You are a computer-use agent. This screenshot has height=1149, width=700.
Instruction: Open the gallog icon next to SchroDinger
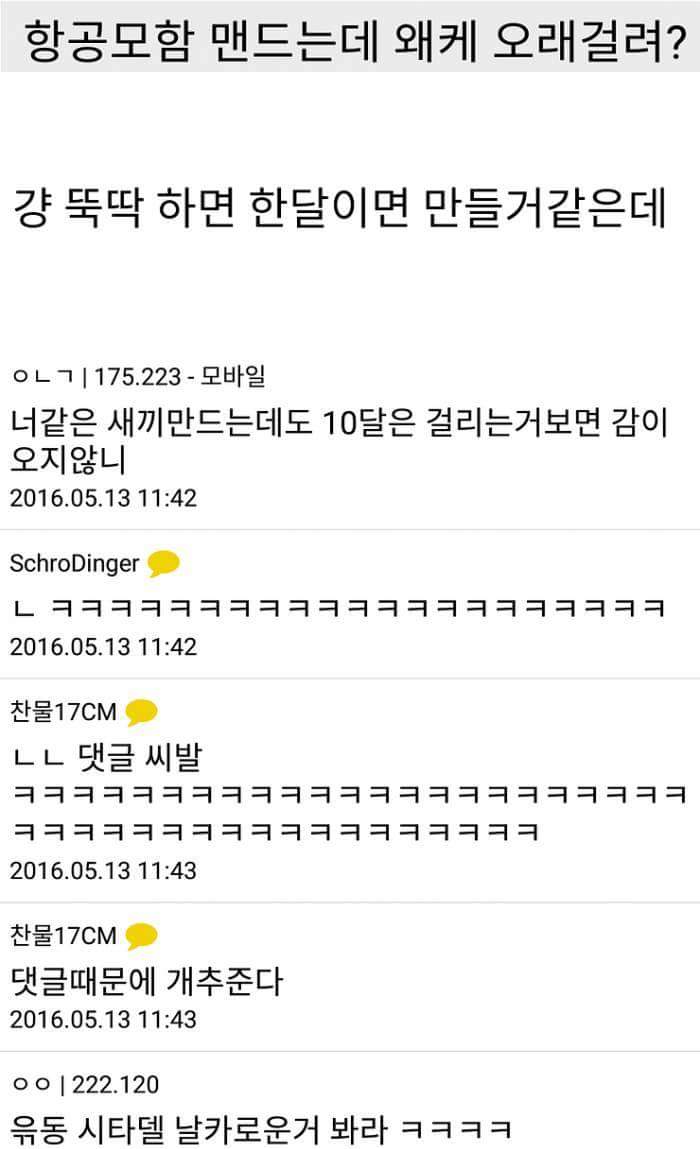point(163,564)
